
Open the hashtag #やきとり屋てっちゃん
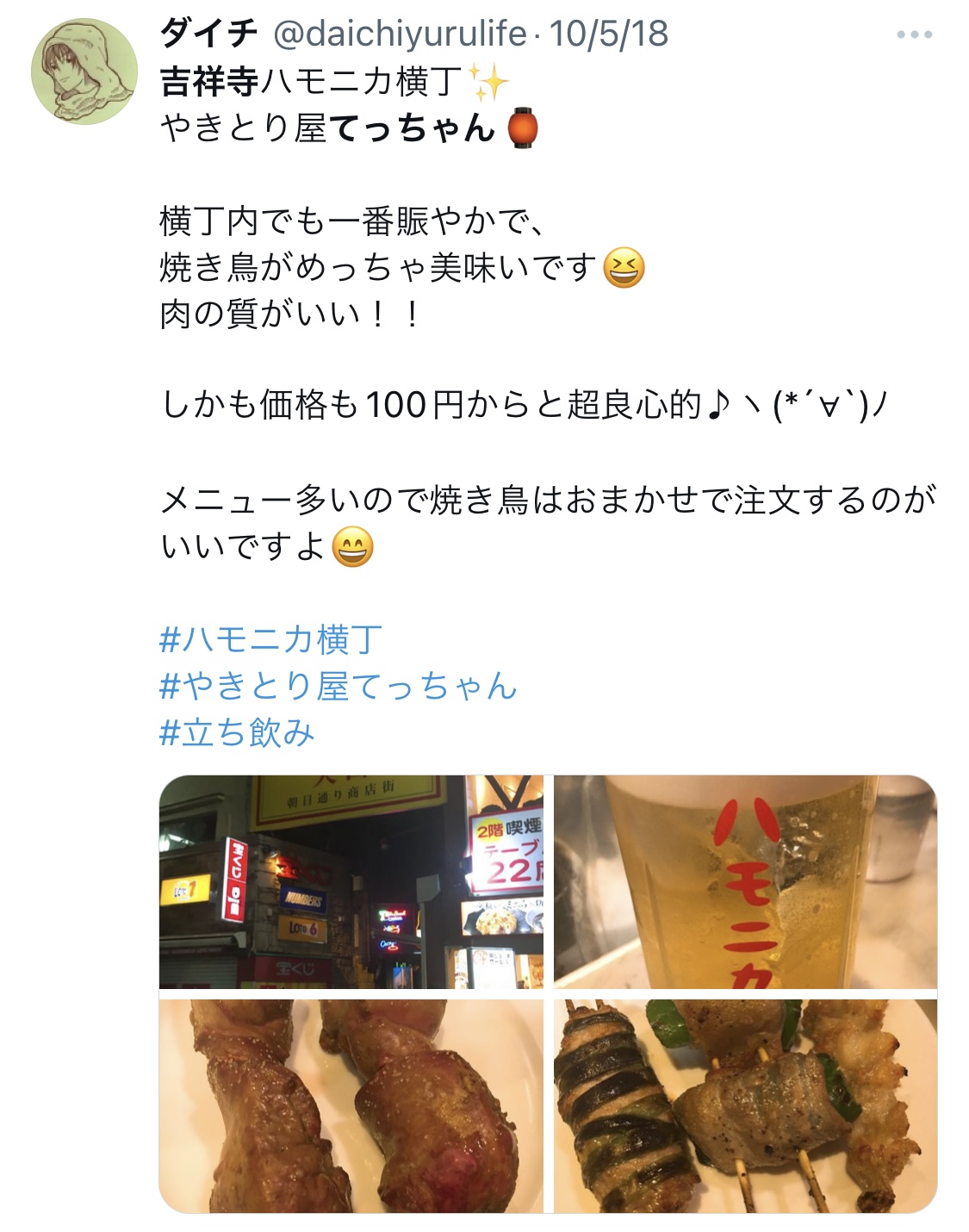click(x=338, y=686)
